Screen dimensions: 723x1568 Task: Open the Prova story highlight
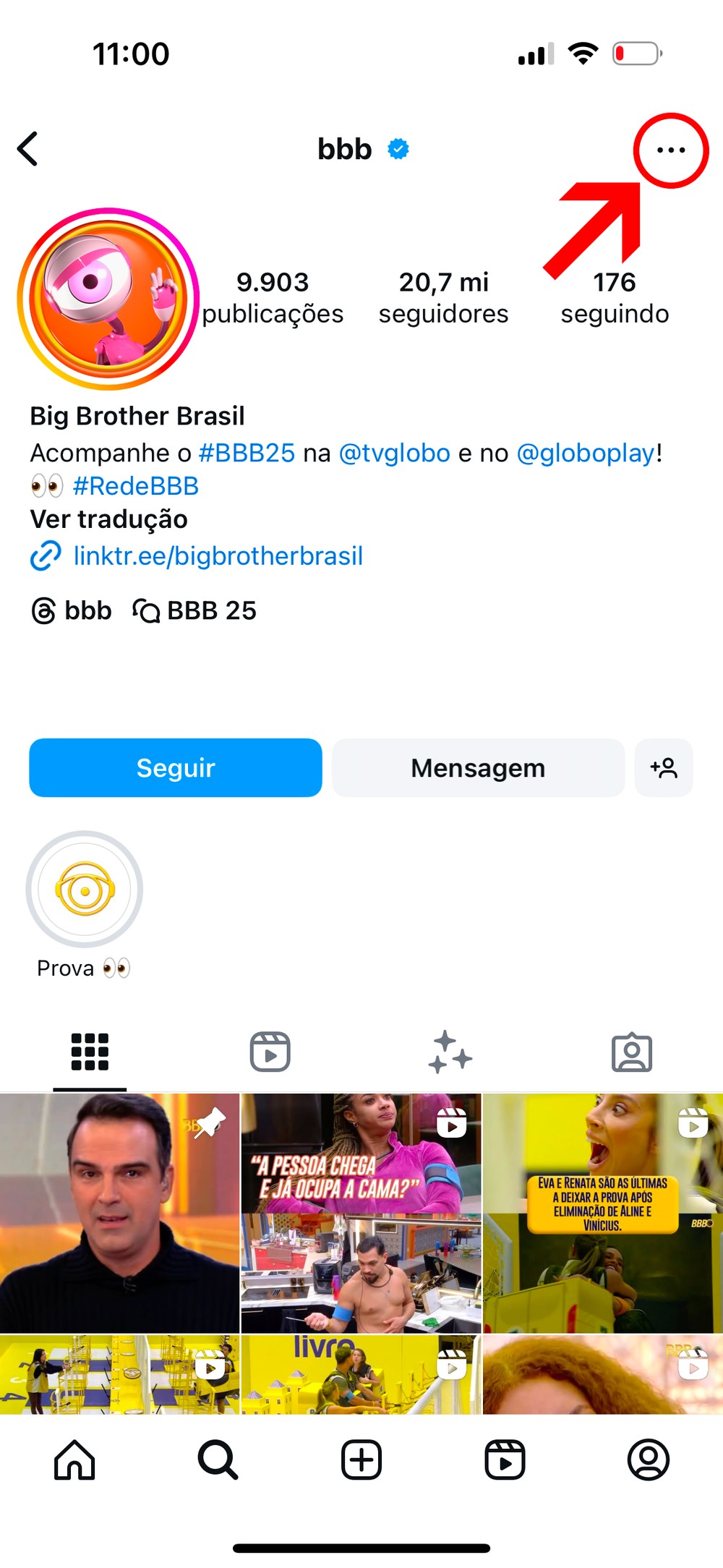tap(85, 890)
